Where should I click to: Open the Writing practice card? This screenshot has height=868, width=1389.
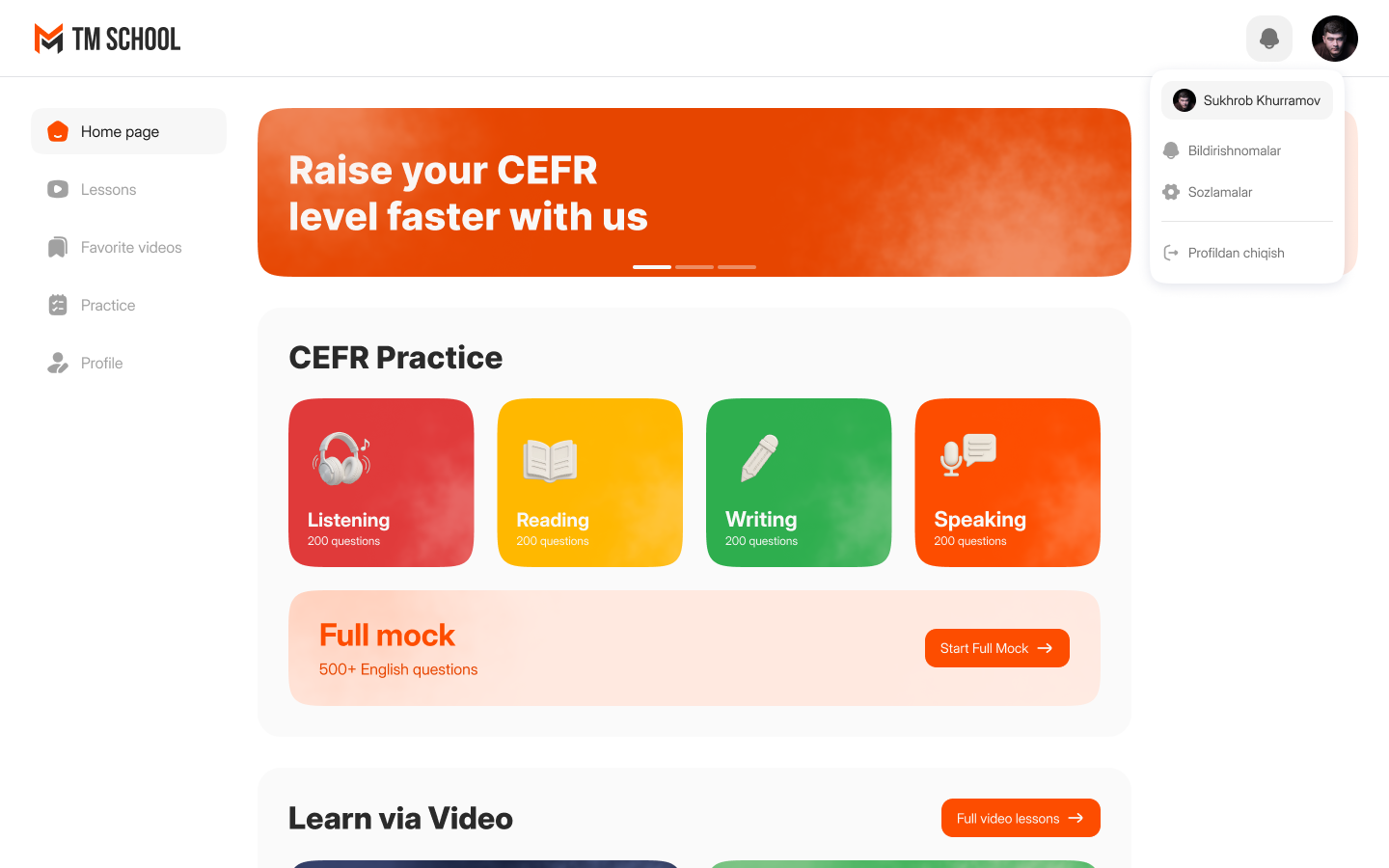tap(799, 482)
